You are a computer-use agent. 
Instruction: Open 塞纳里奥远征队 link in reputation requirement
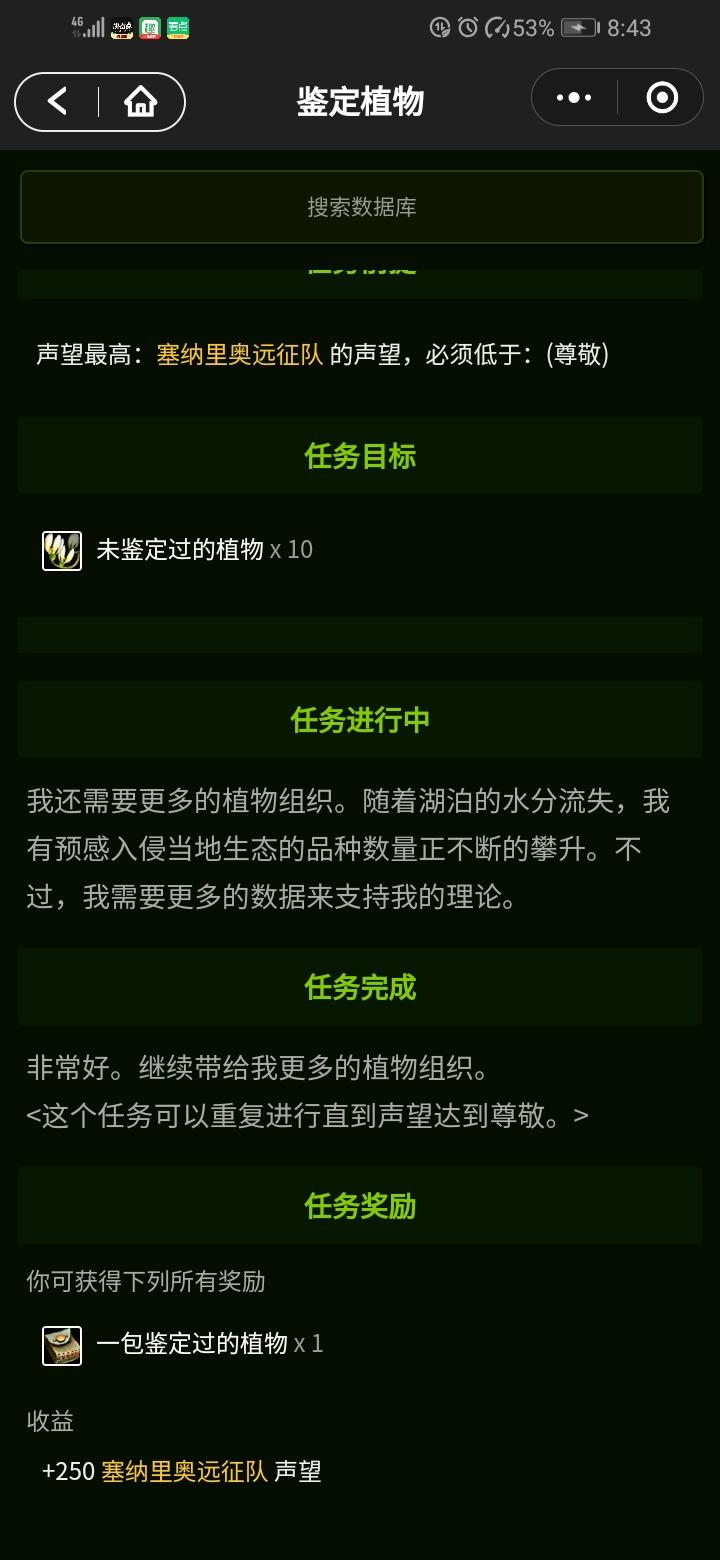[240, 354]
